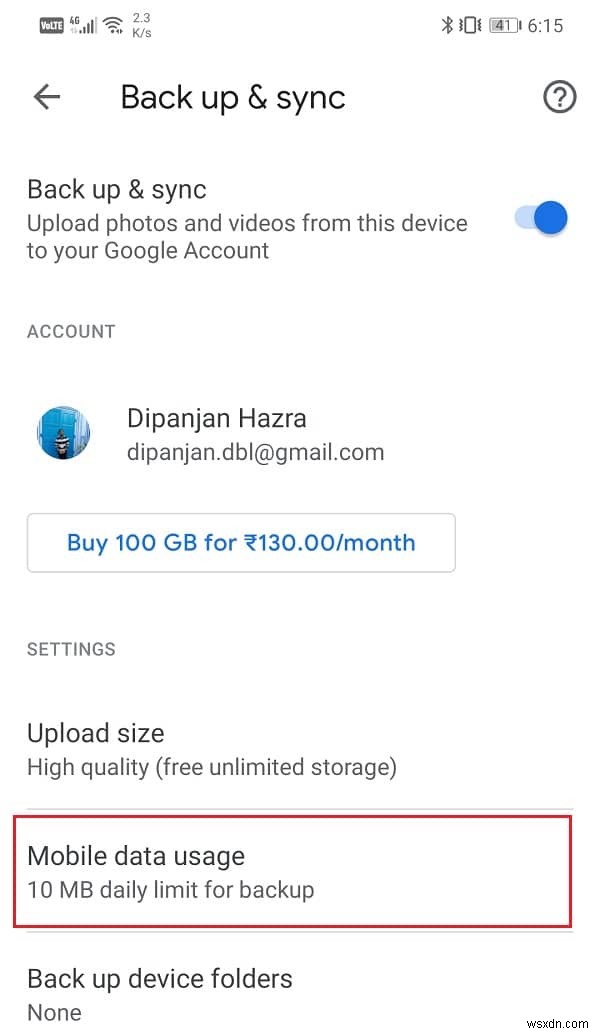Select the Dipanjan Hazra account
This screenshot has height=1034, width=600.
(255, 434)
